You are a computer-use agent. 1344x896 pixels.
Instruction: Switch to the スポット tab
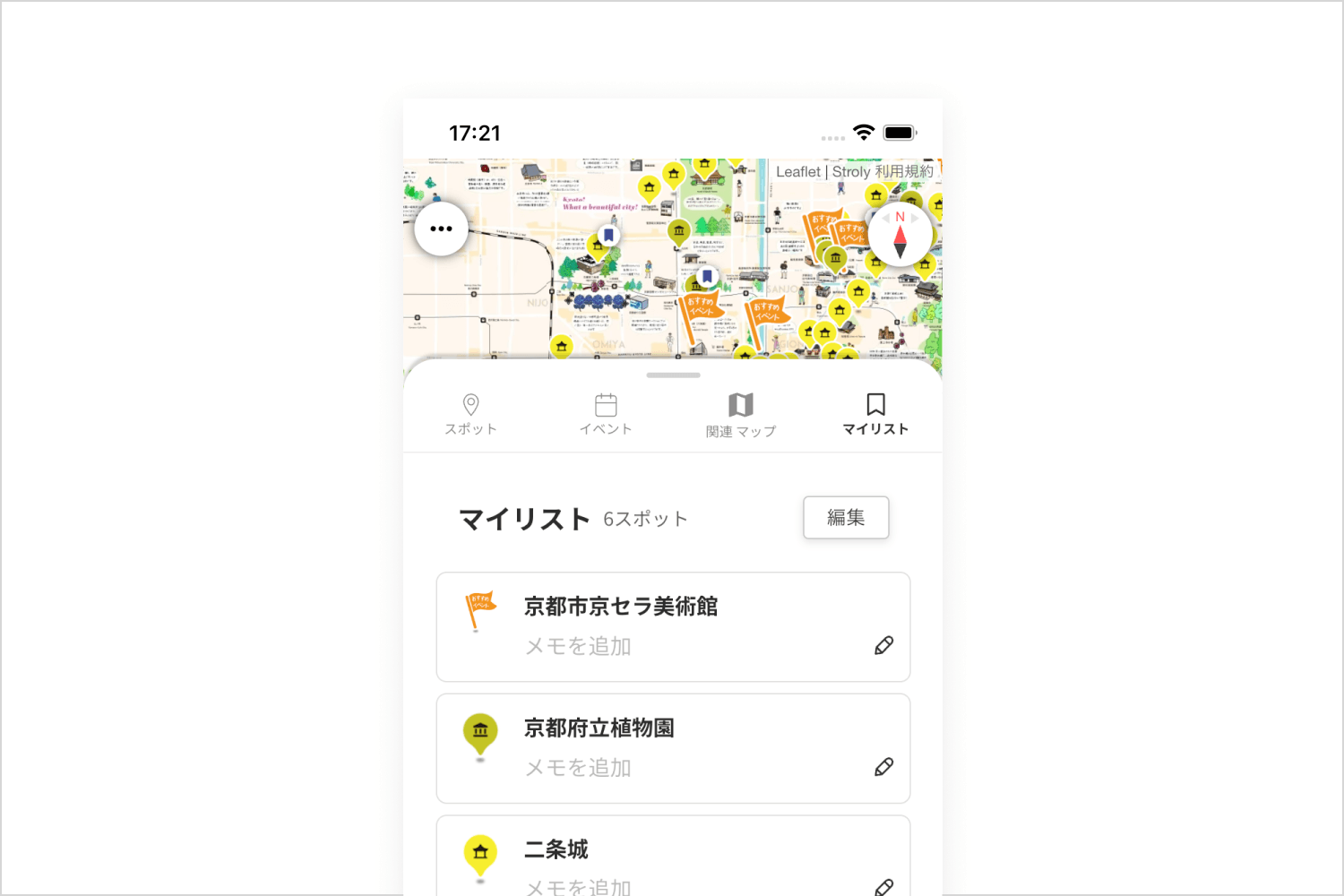pos(470,415)
